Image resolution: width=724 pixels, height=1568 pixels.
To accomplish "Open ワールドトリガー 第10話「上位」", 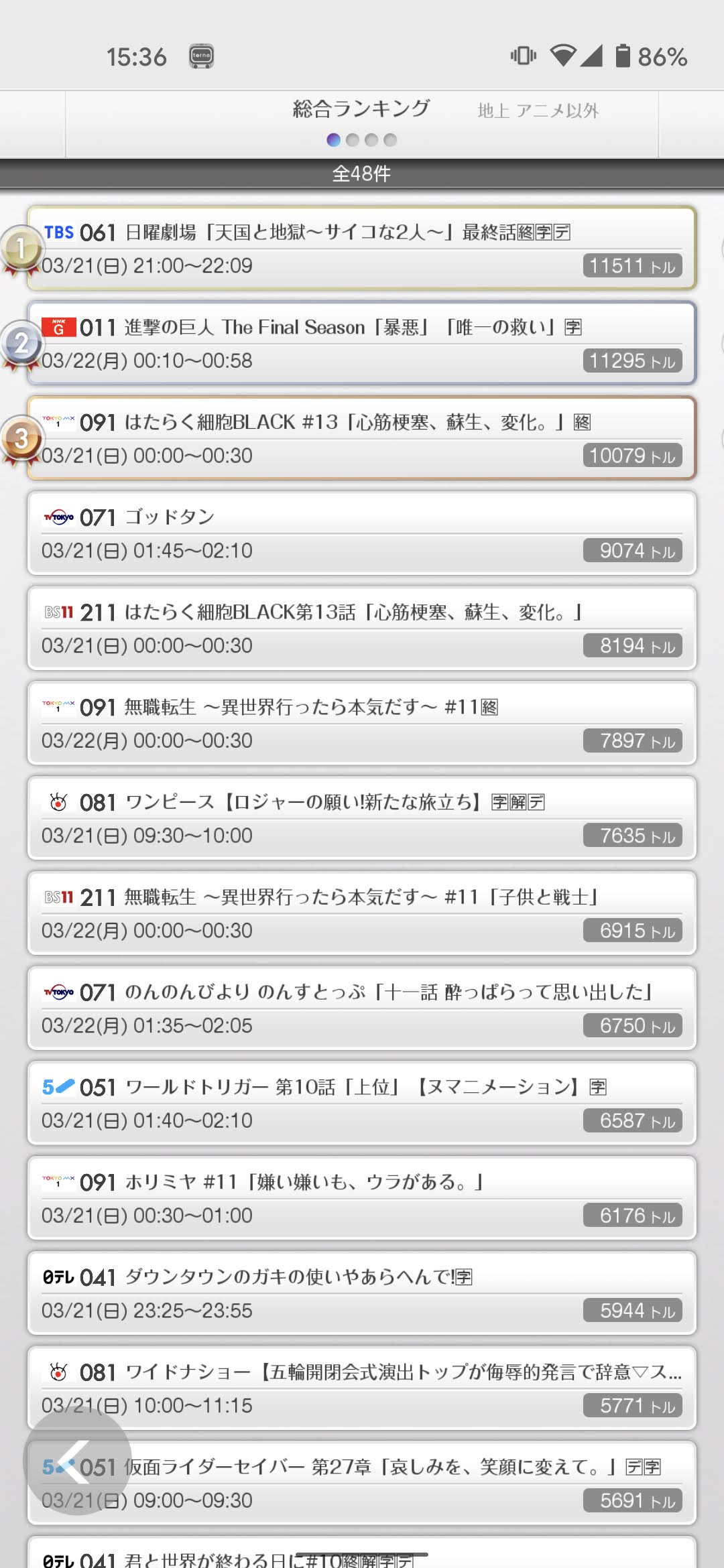I will tap(362, 1104).
